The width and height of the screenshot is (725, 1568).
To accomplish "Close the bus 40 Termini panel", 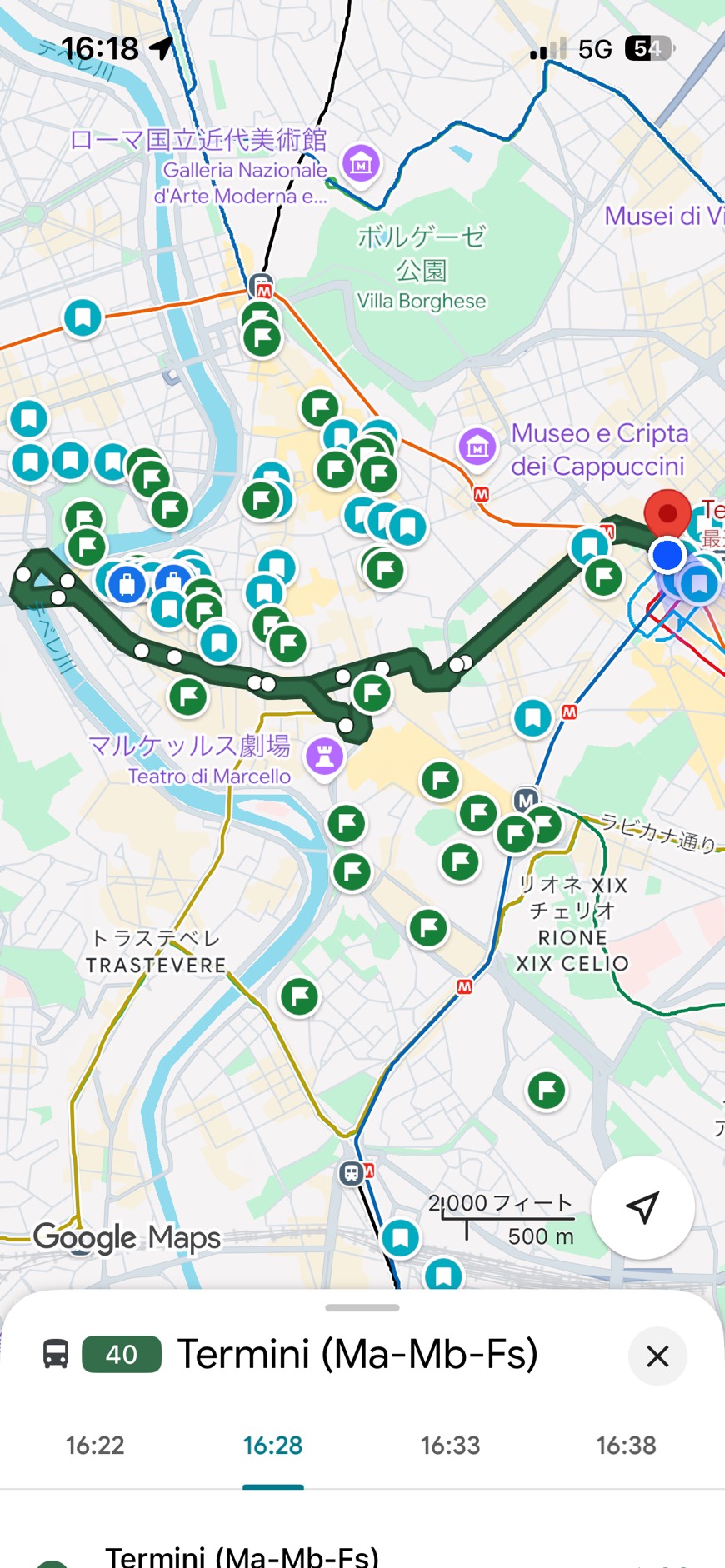I will tap(657, 1356).
